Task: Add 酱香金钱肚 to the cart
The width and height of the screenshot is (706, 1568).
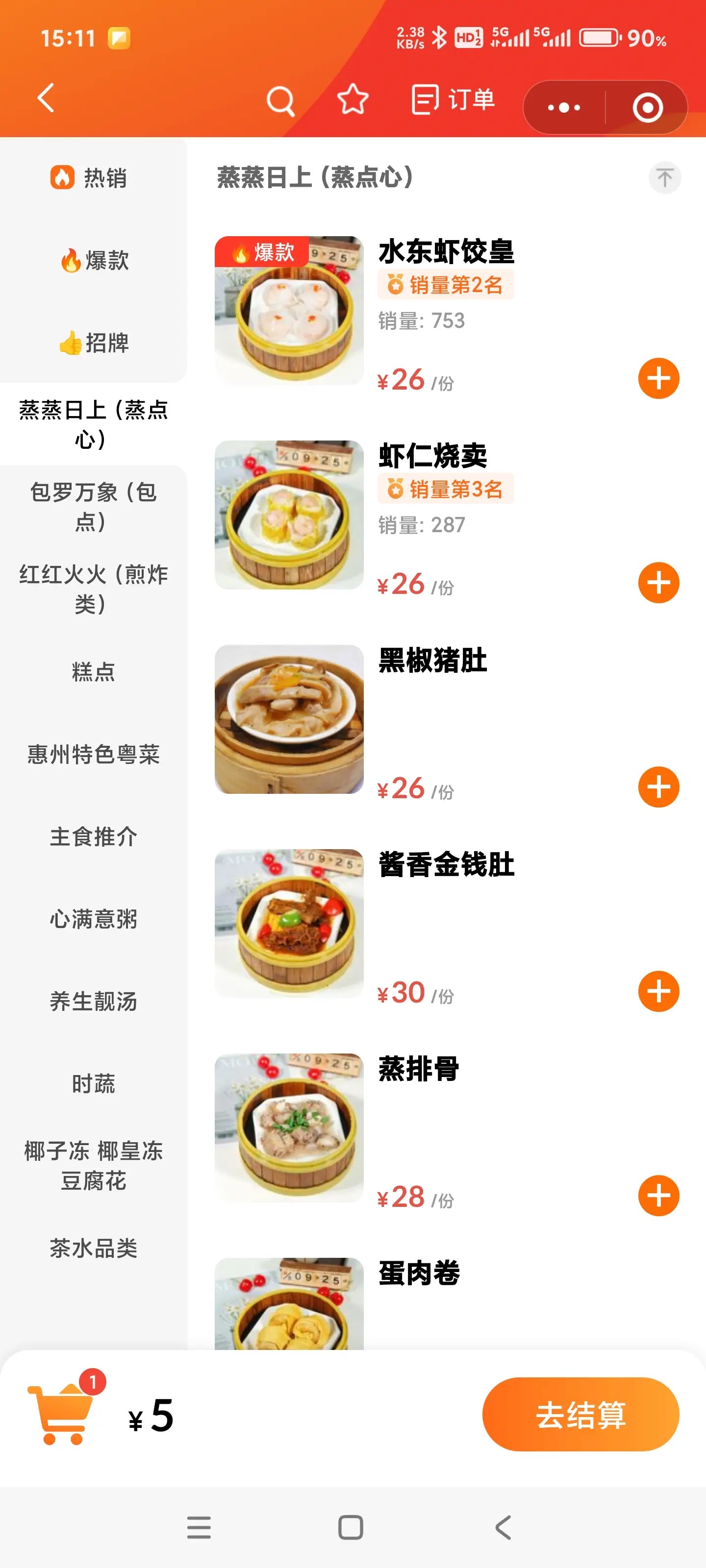Action: click(658, 992)
